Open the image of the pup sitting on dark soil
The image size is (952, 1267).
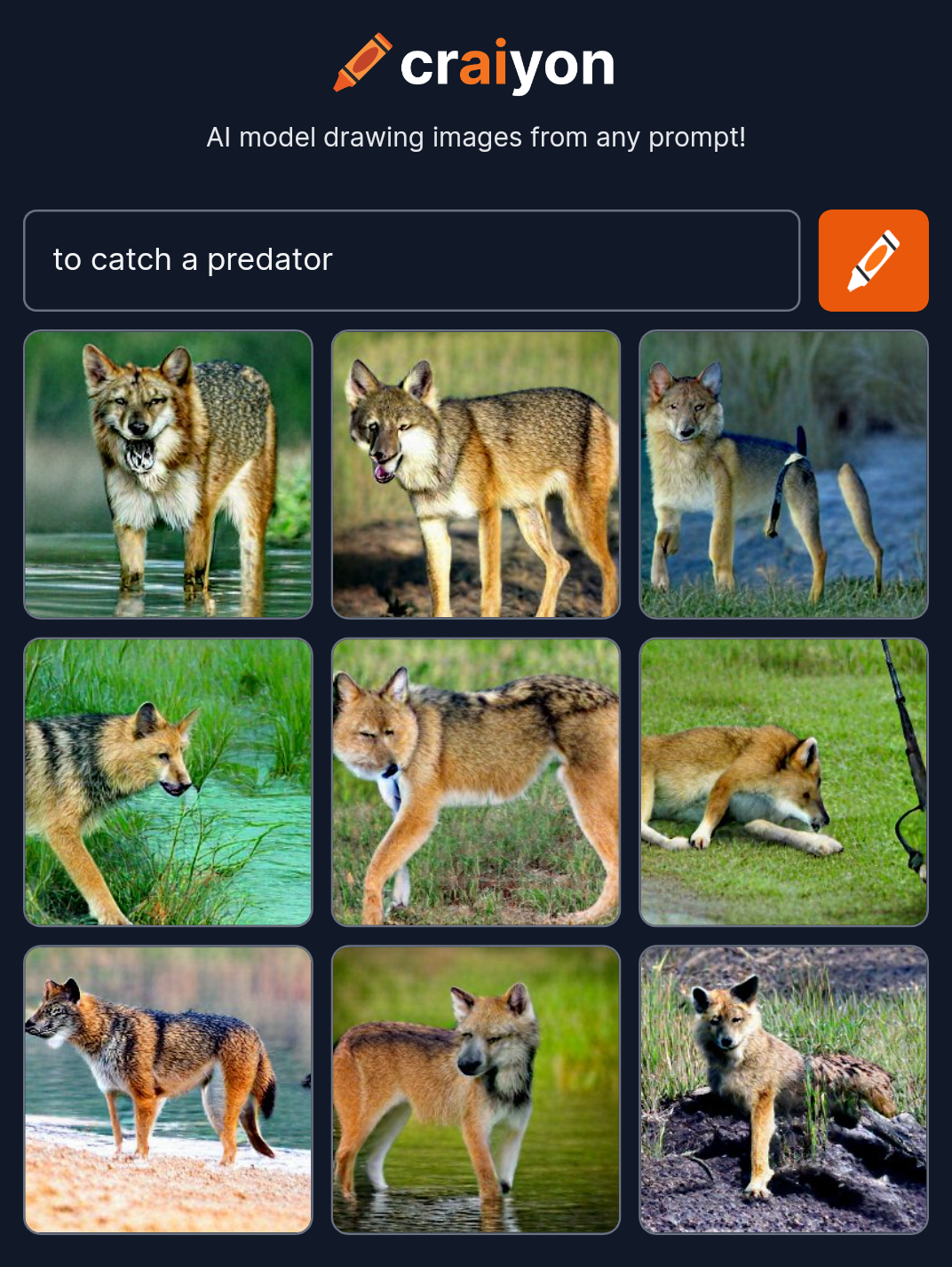click(x=783, y=1089)
